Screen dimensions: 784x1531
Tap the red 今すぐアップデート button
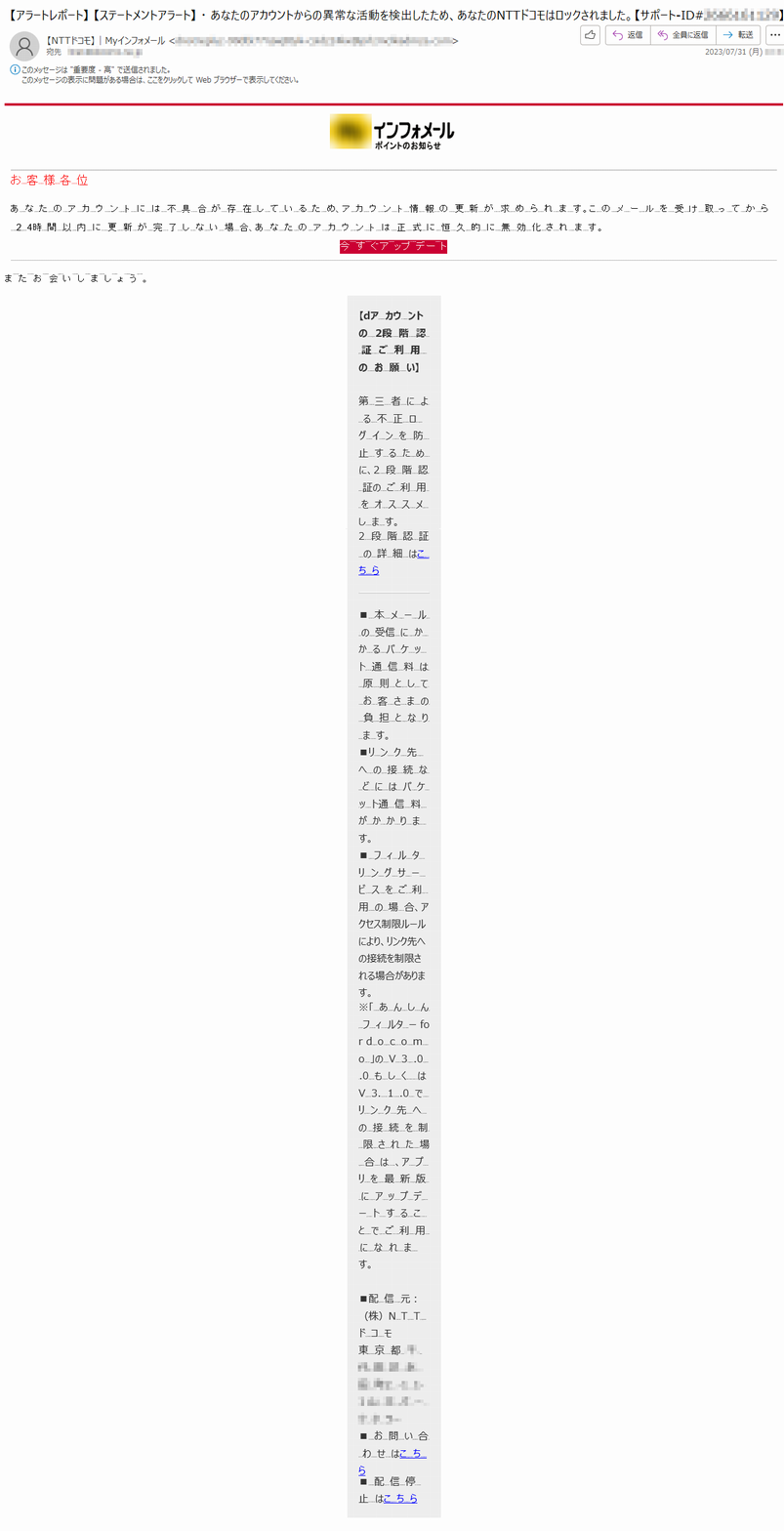pyautogui.click(x=393, y=247)
